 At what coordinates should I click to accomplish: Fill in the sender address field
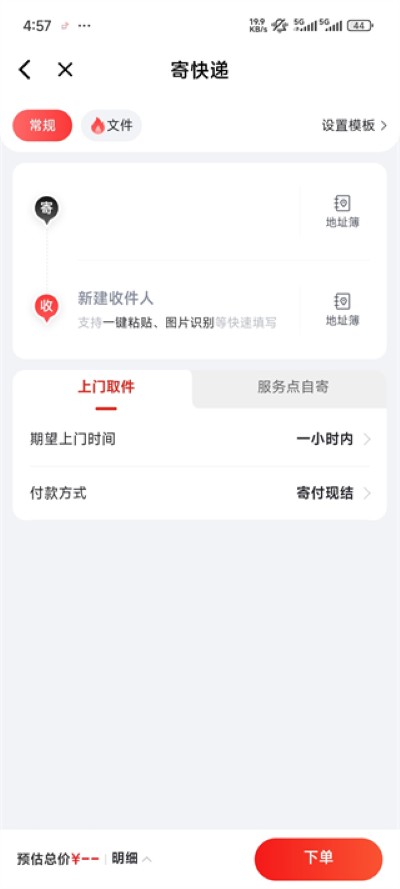(188, 211)
